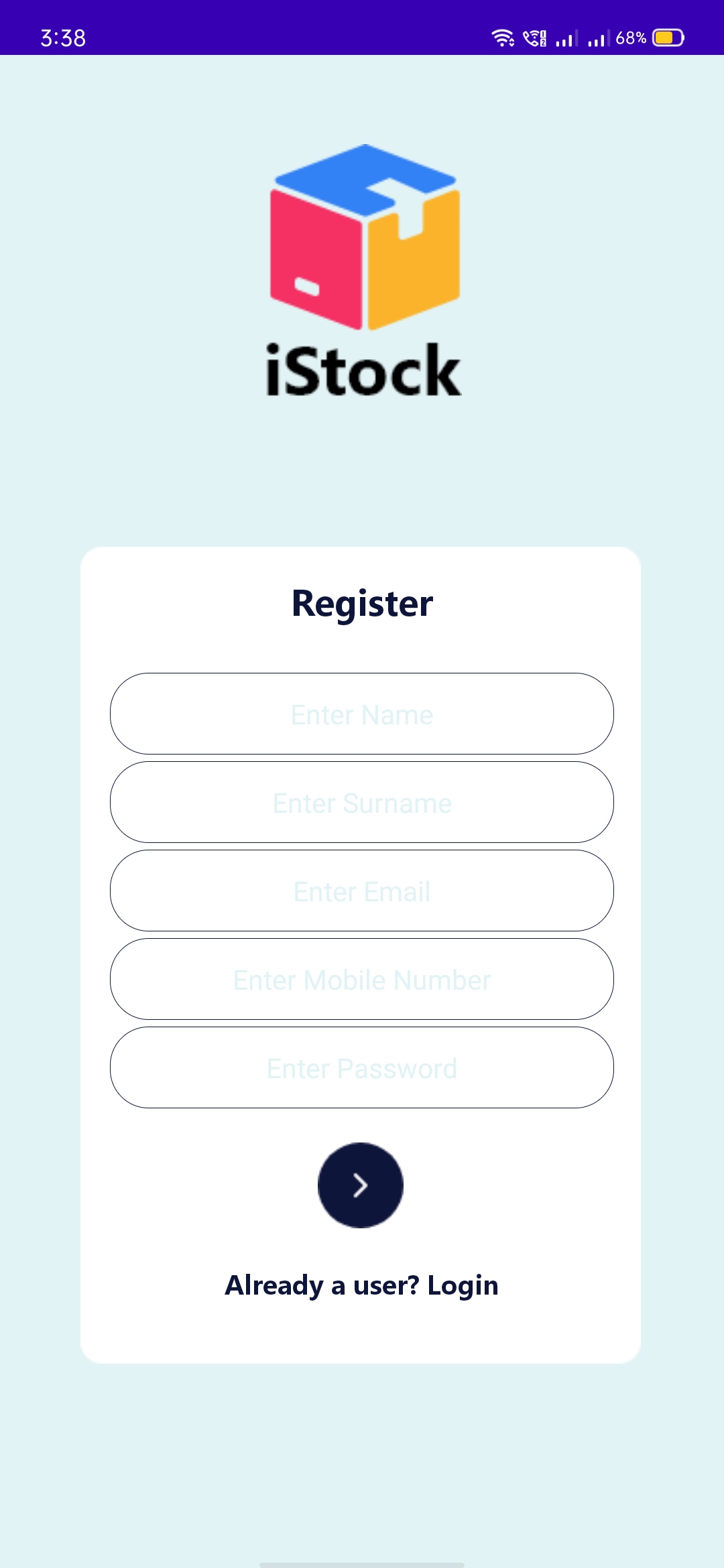Click the Register heading text
The height and width of the screenshot is (1568, 724).
tap(362, 602)
